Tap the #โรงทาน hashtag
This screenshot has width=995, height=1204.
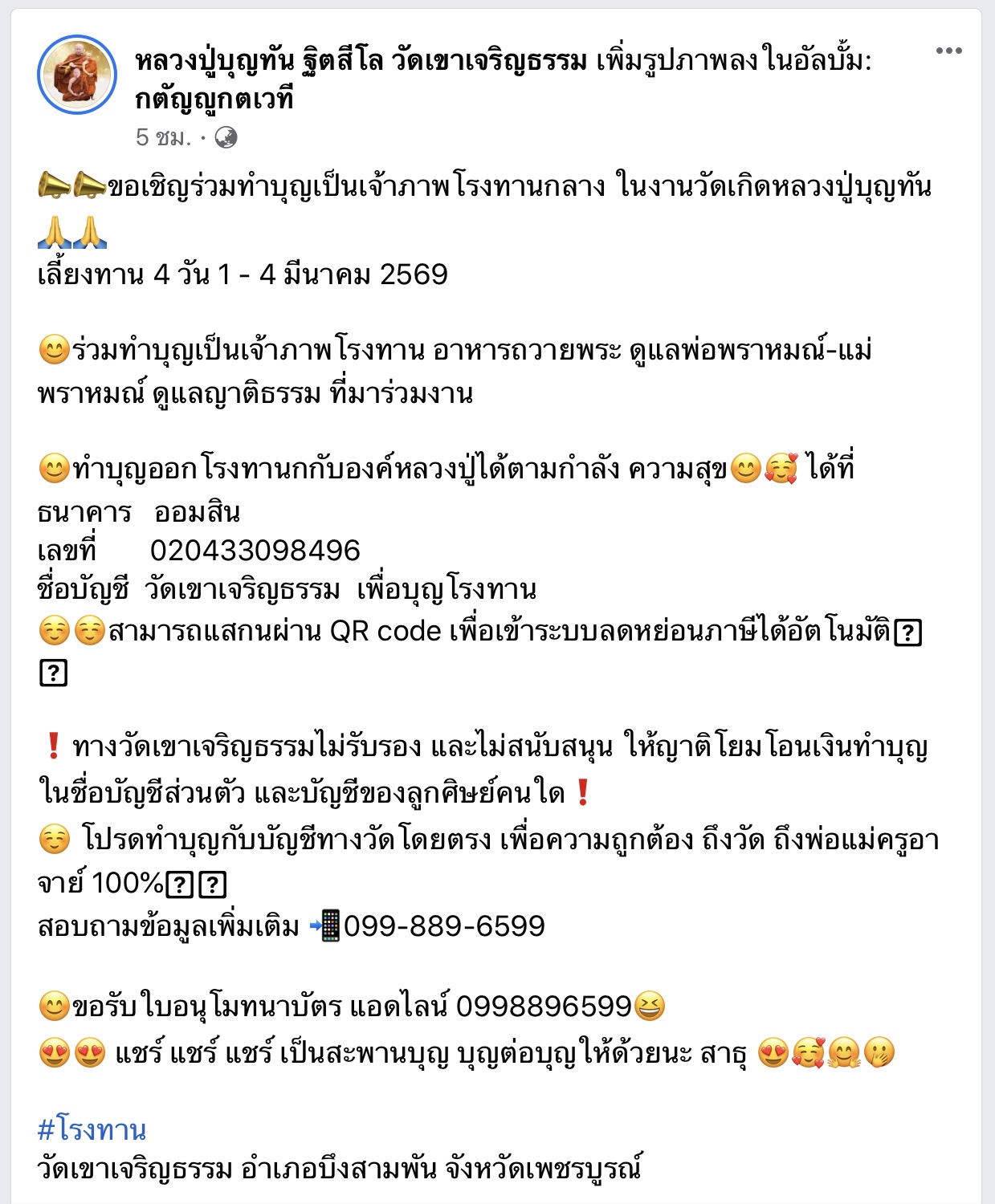pyautogui.click(x=92, y=1130)
